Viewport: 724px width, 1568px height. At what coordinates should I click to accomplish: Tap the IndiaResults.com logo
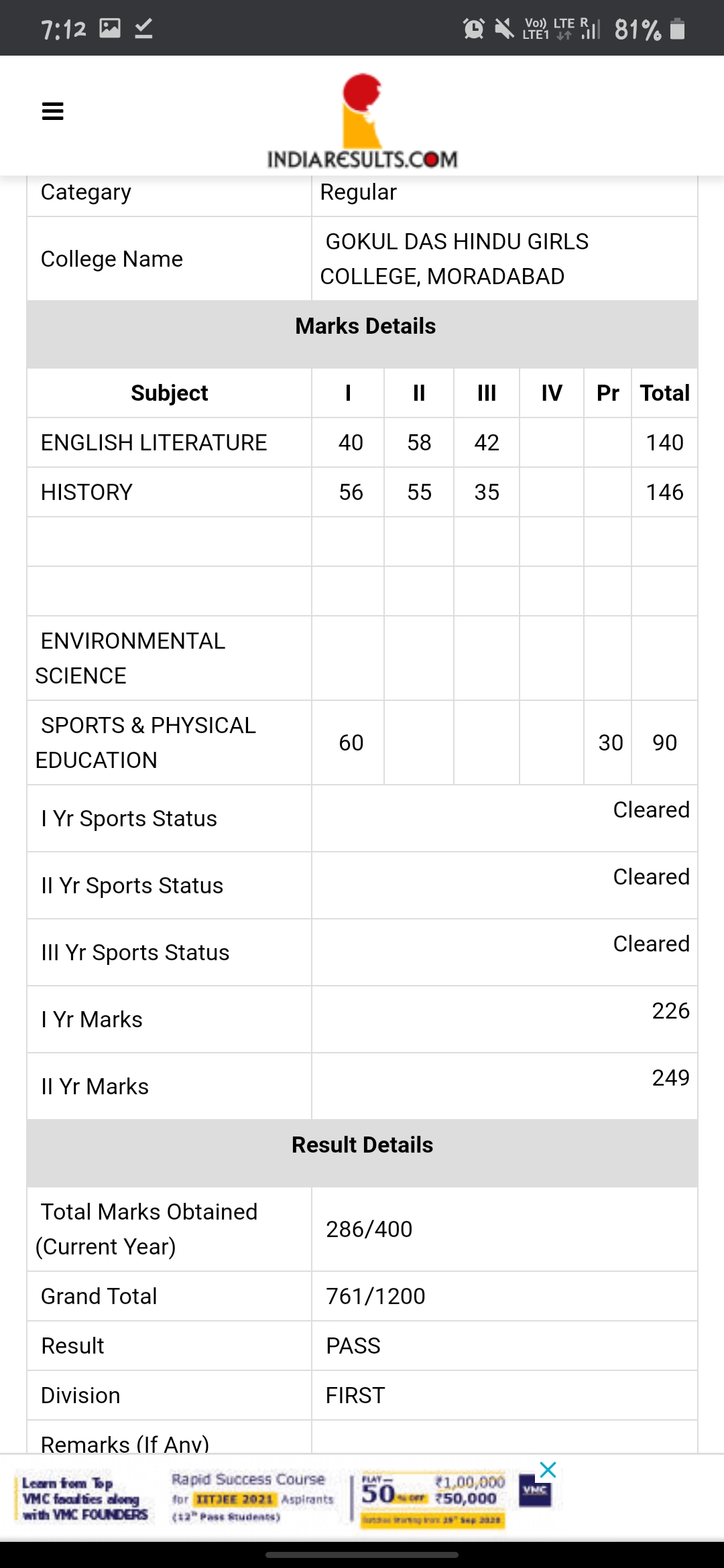tap(362, 121)
